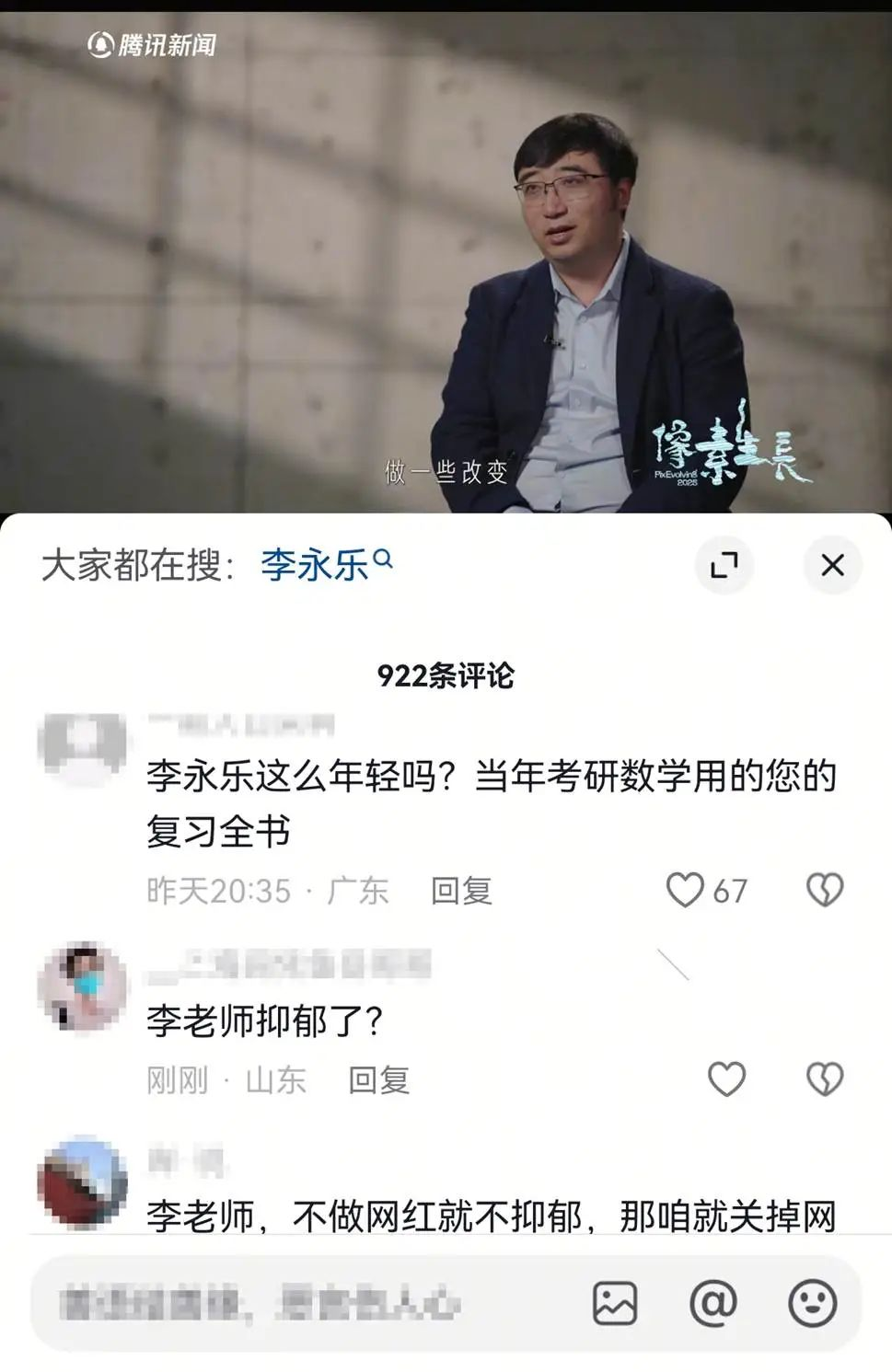Mention someone with the @ icon
The width and height of the screenshot is (892, 1372).
713,1303
